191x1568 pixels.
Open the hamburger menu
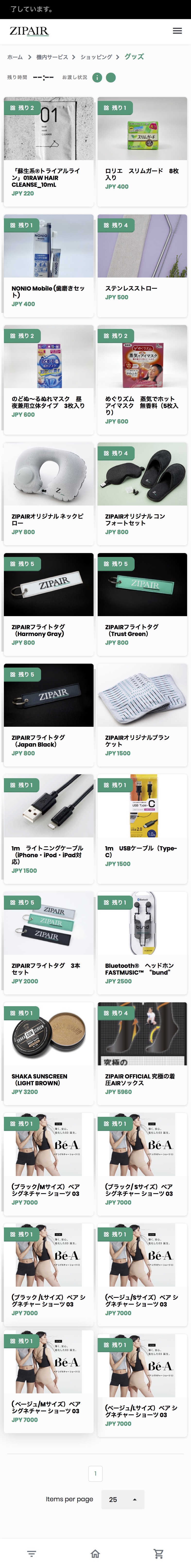[x=177, y=30]
